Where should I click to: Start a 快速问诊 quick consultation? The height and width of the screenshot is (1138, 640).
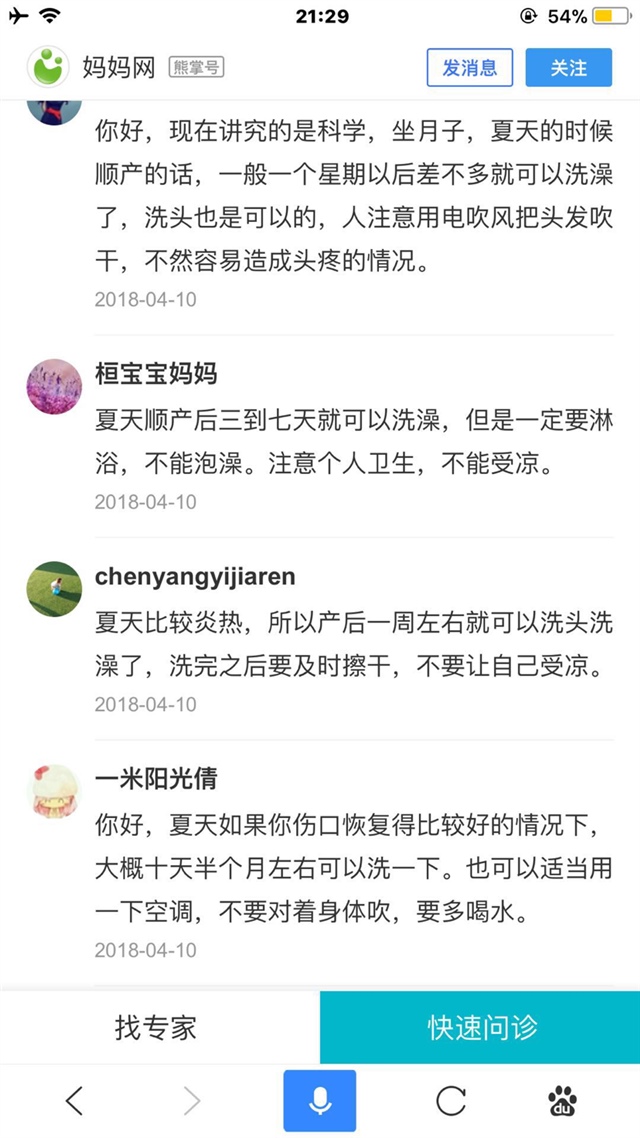(x=482, y=1027)
